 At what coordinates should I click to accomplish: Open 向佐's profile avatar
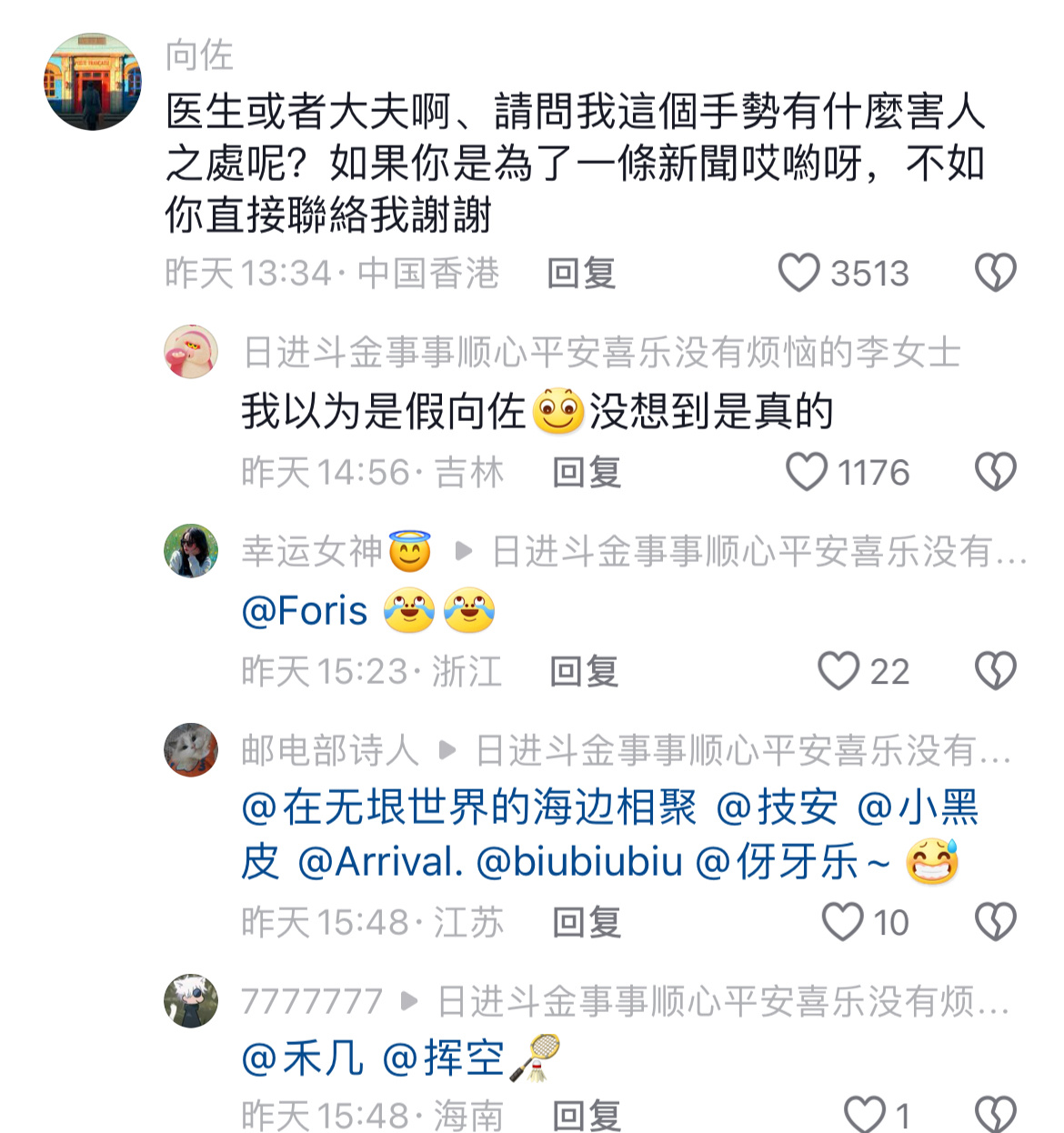(x=93, y=82)
